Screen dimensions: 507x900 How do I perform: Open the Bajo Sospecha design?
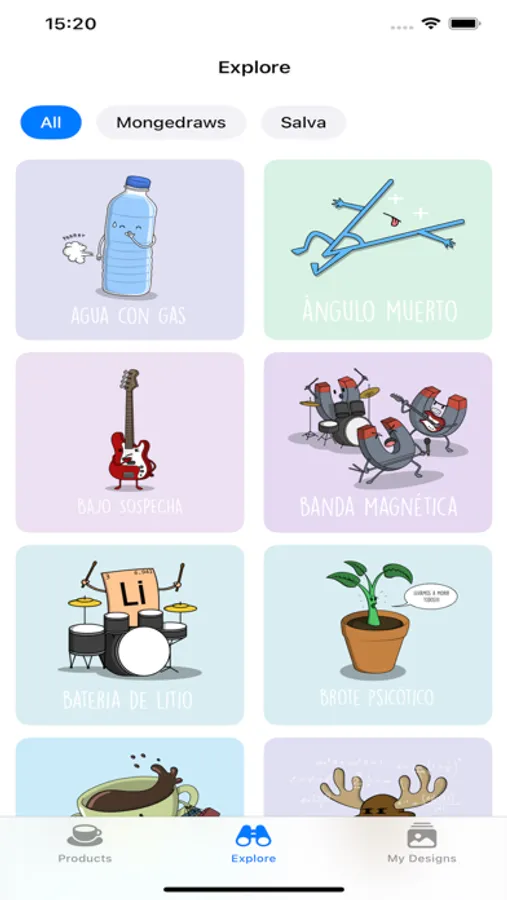(130, 443)
